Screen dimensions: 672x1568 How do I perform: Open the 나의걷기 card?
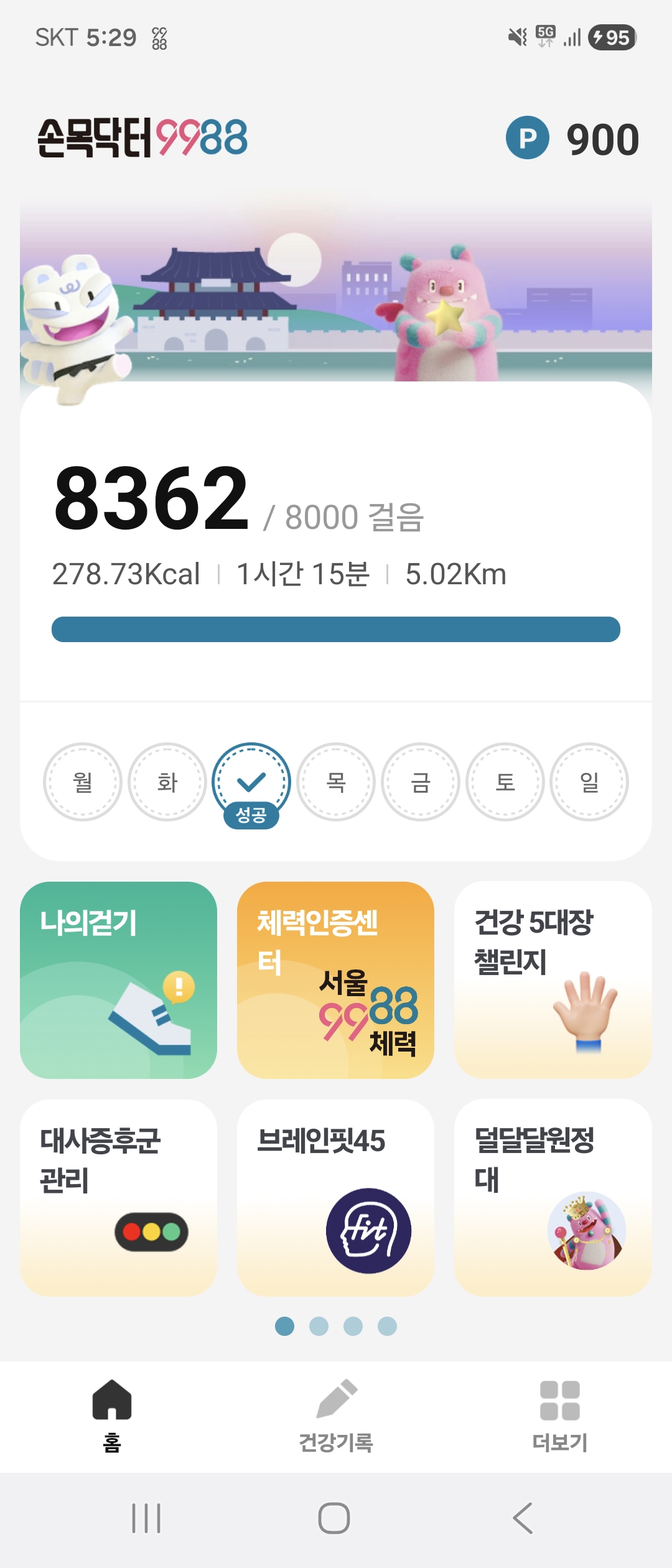point(118,980)
